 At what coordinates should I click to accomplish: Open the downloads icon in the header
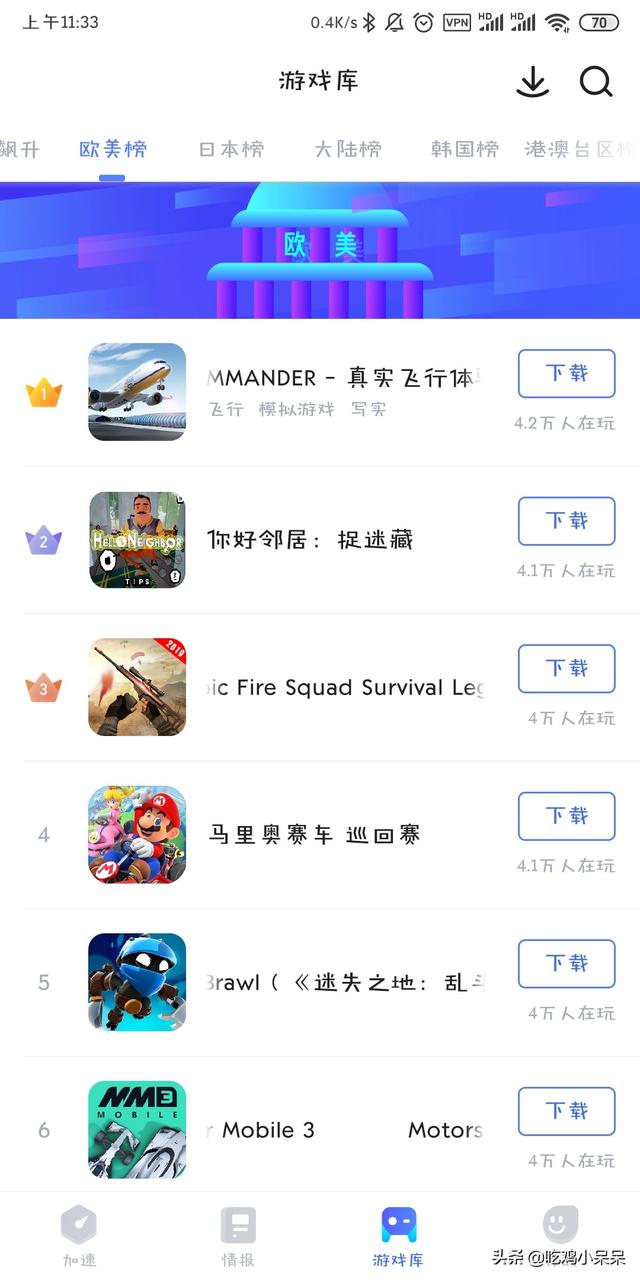533,82
